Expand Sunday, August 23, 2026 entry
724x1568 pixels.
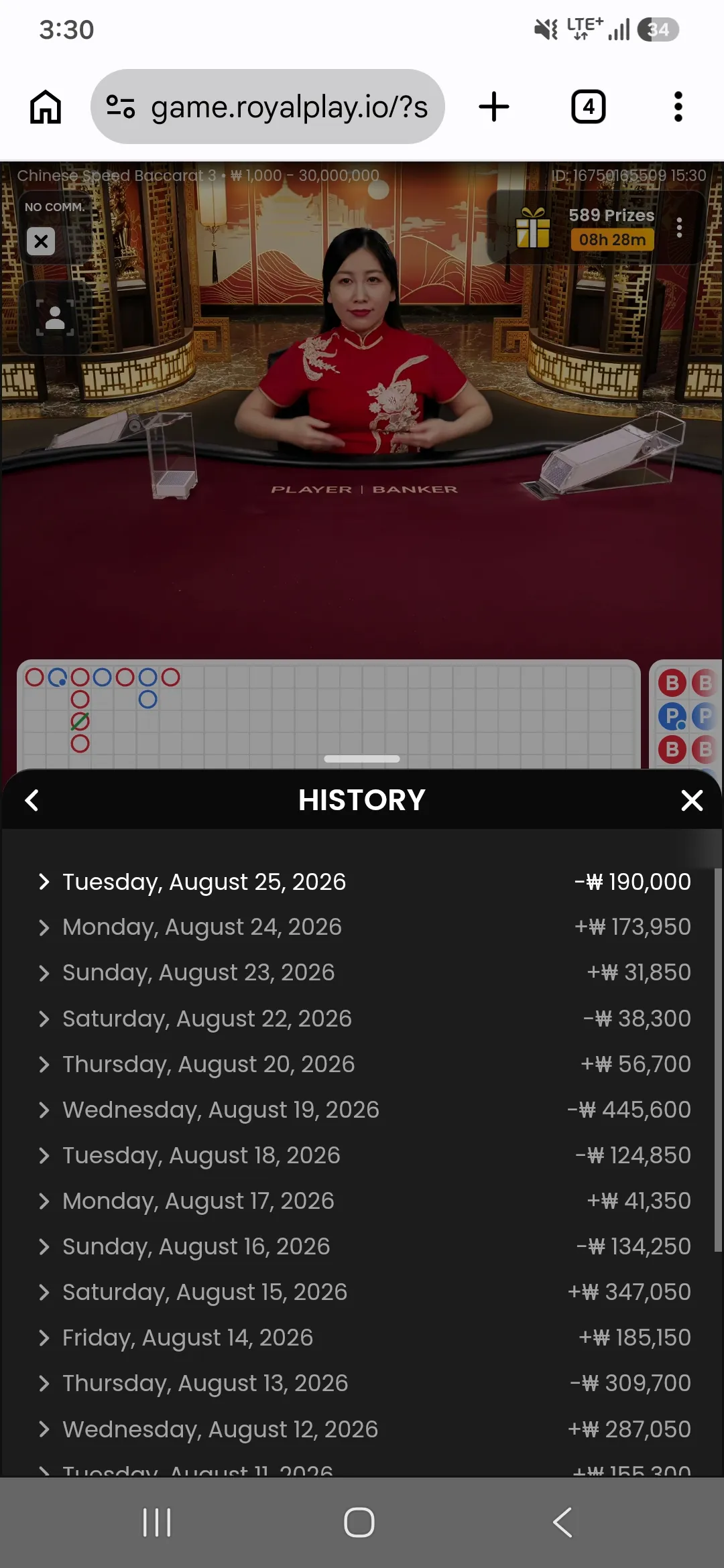(362, 973)
